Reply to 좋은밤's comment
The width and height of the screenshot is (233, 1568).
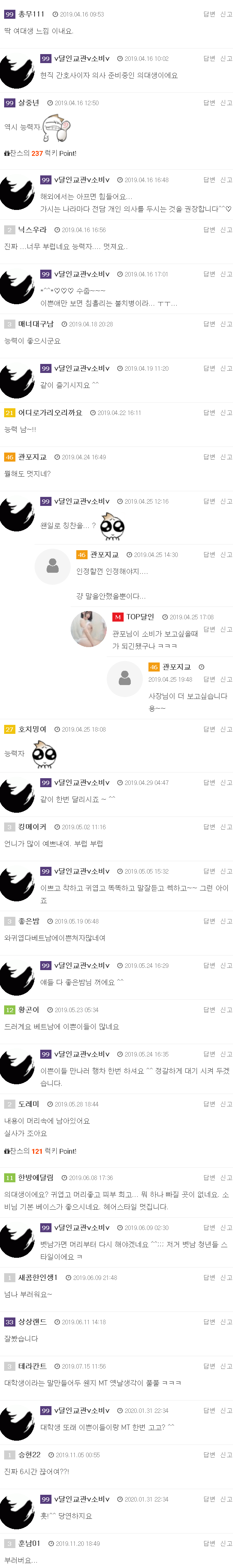[209, 921]
